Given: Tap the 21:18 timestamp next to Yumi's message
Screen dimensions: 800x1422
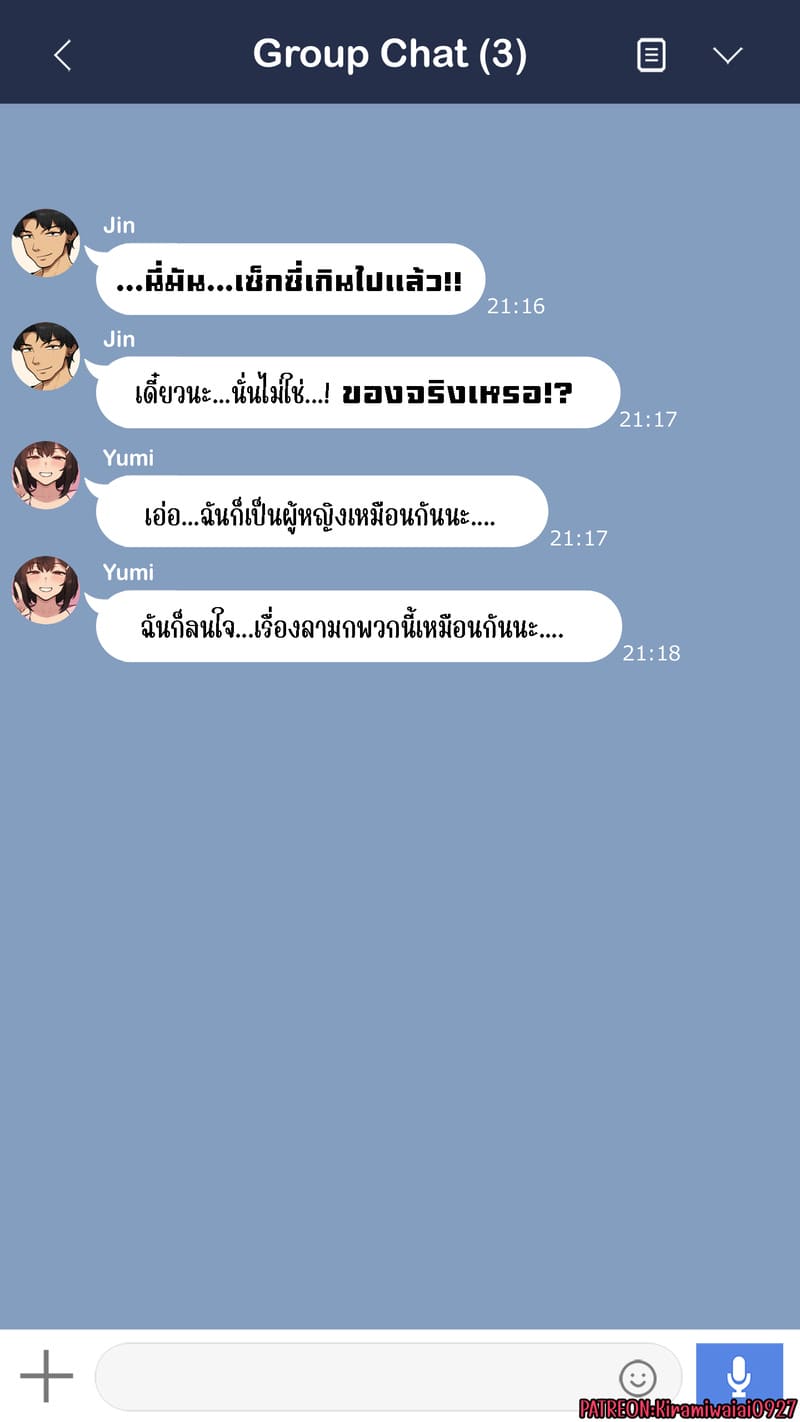Looking at the screenshot, I should [652, 652].
